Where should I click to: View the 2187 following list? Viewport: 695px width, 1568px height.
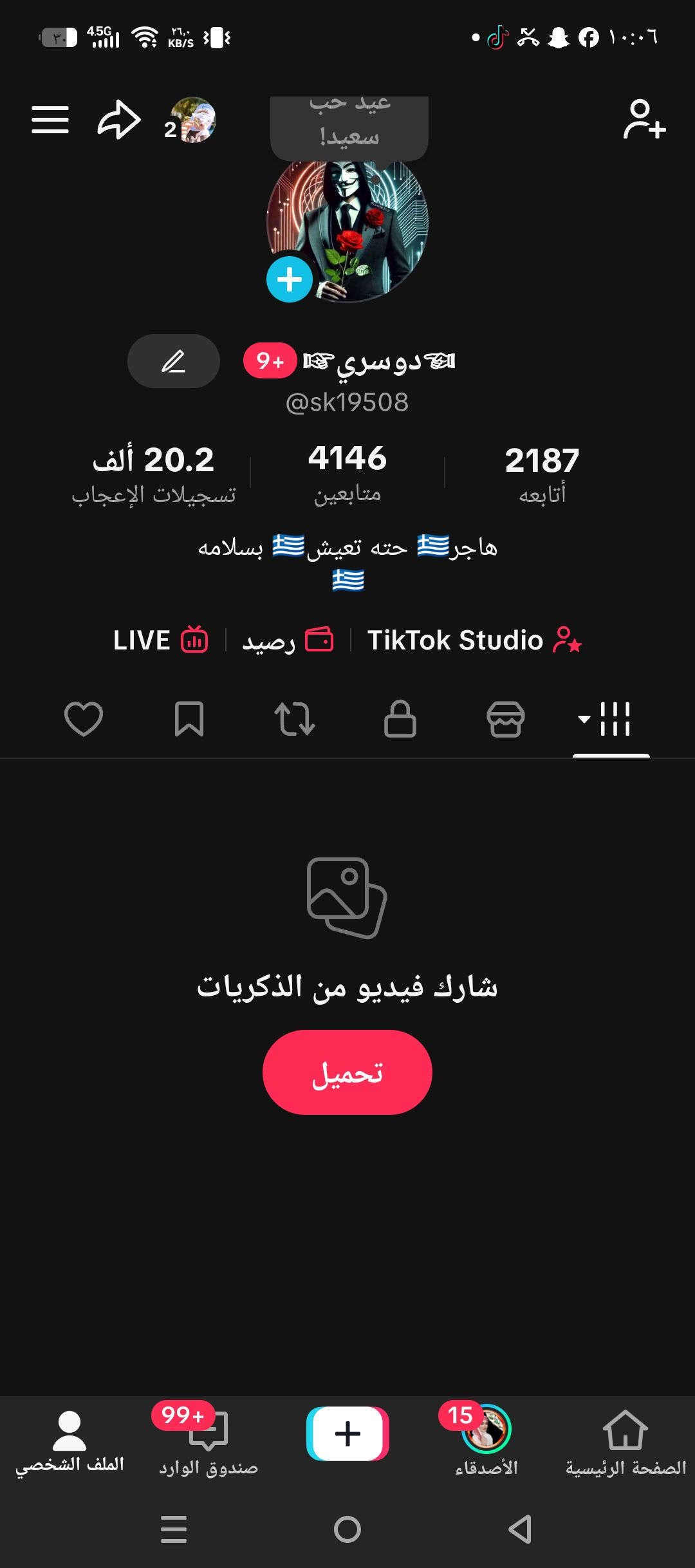[x=542, y=474]
